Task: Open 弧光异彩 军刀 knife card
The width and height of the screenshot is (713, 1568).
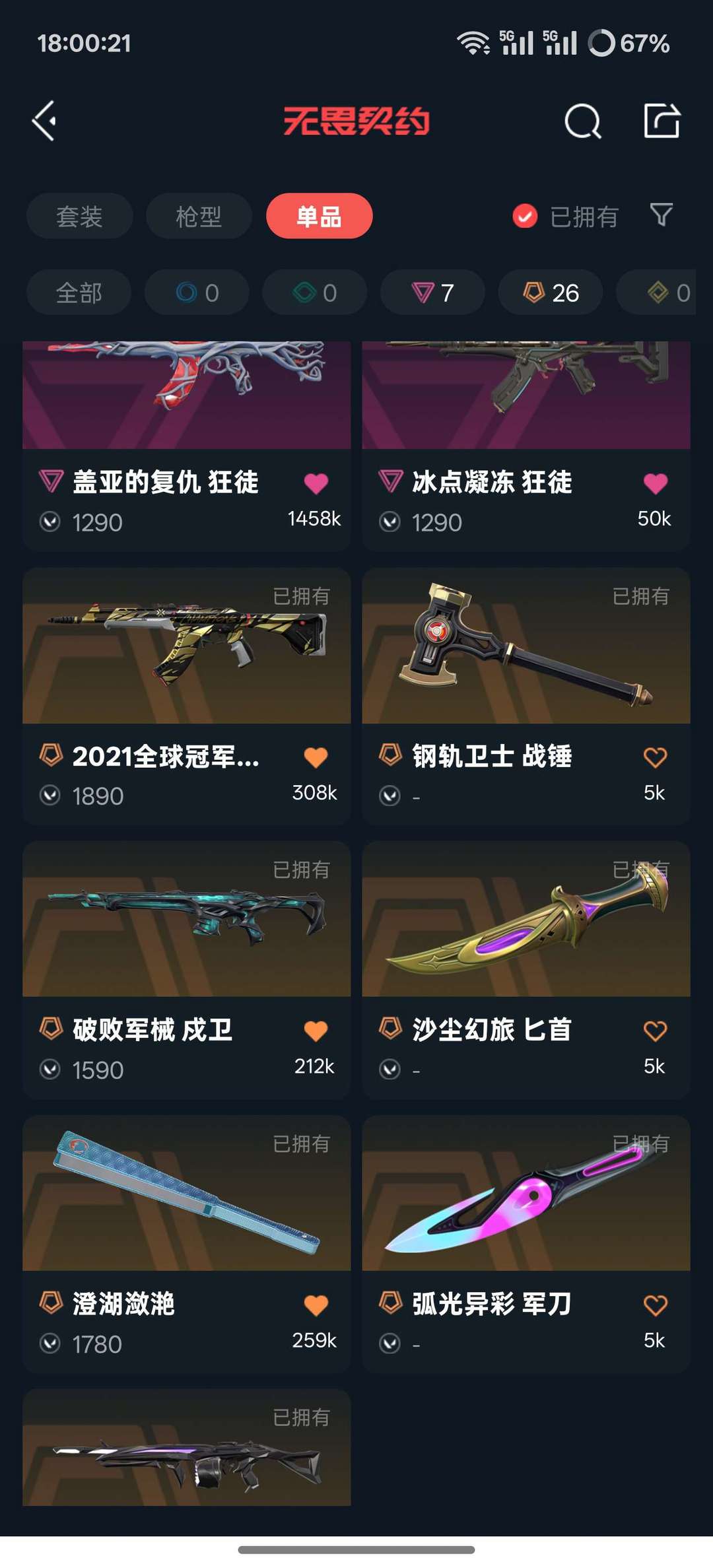Action: pyautogui.click(x=526, y=1244)
